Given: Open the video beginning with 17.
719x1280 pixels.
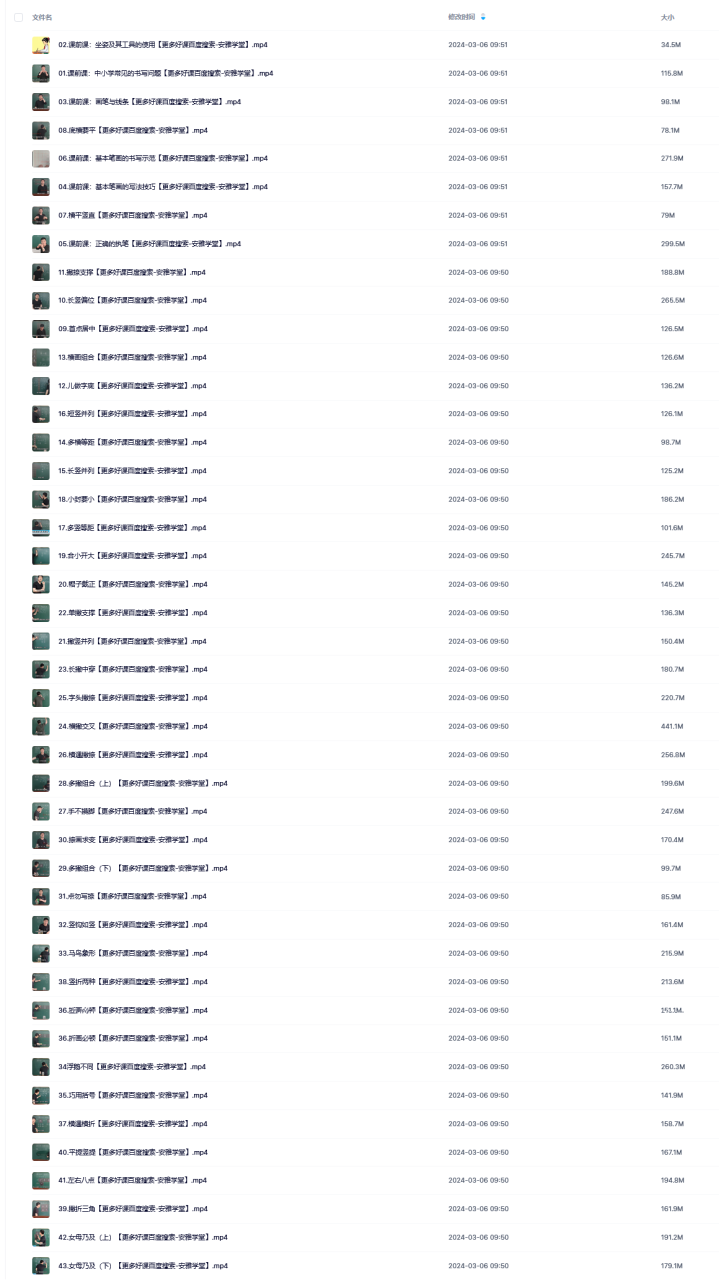Looking at the screenshot, I should [131, 528].
